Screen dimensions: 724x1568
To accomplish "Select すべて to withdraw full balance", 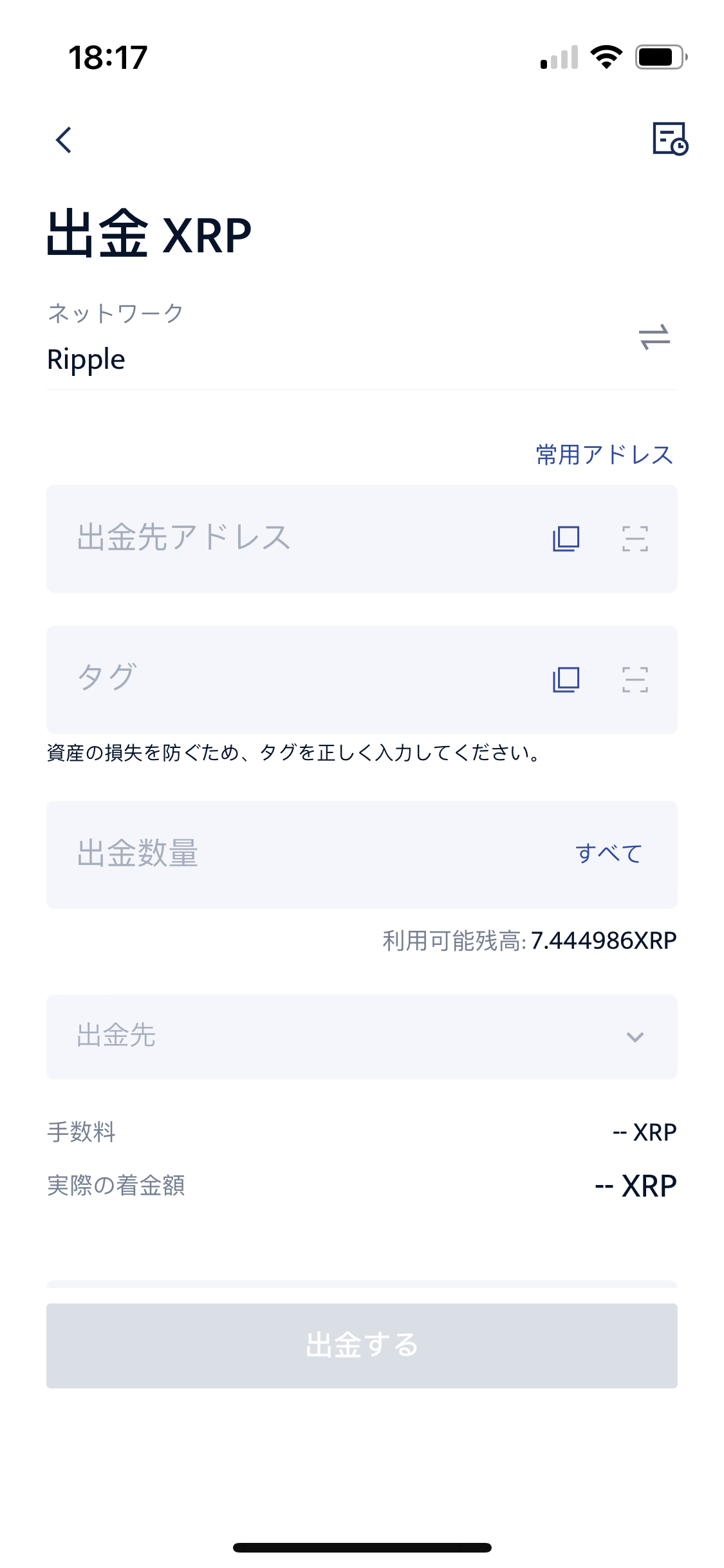I will [x=608, y=854].
